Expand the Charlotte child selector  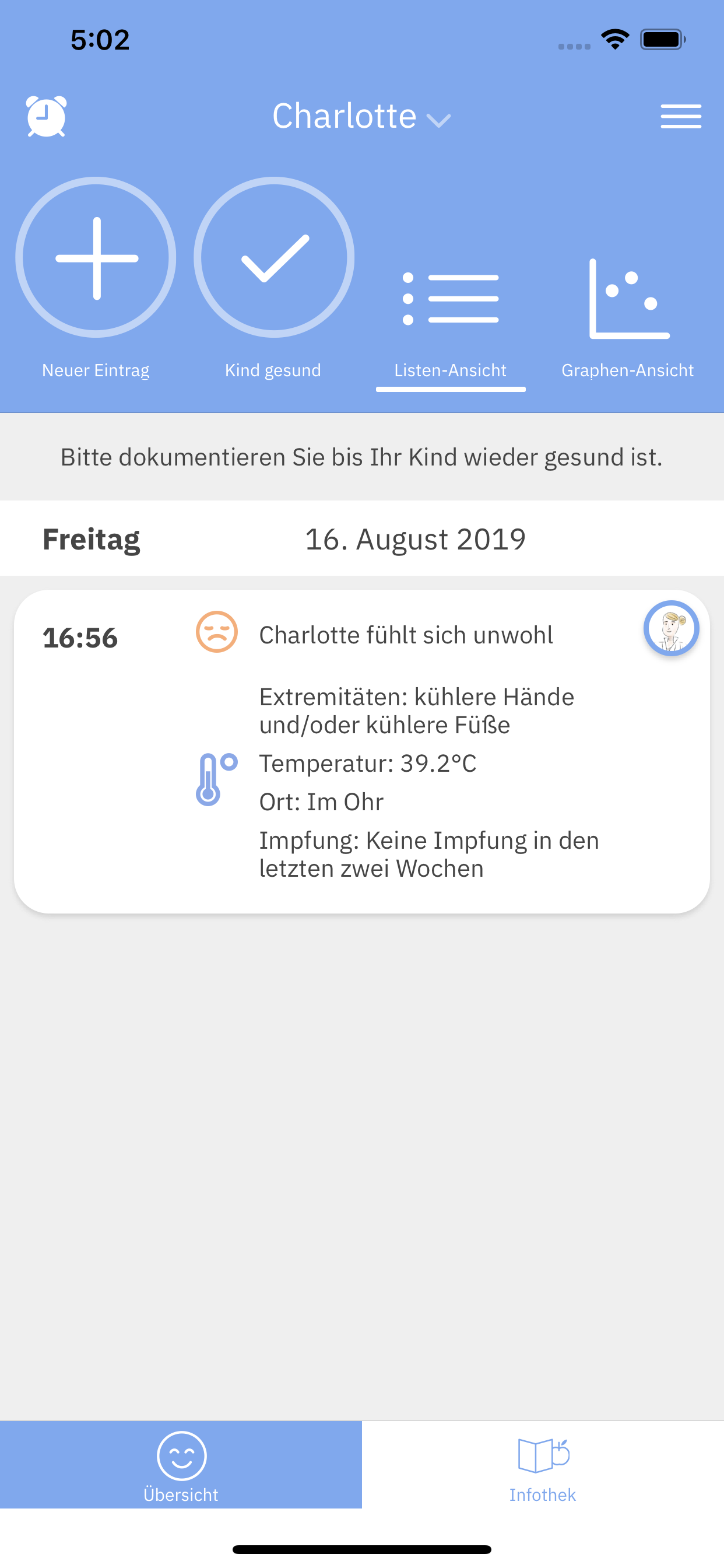pyautogui.click(x=361, y=116)
